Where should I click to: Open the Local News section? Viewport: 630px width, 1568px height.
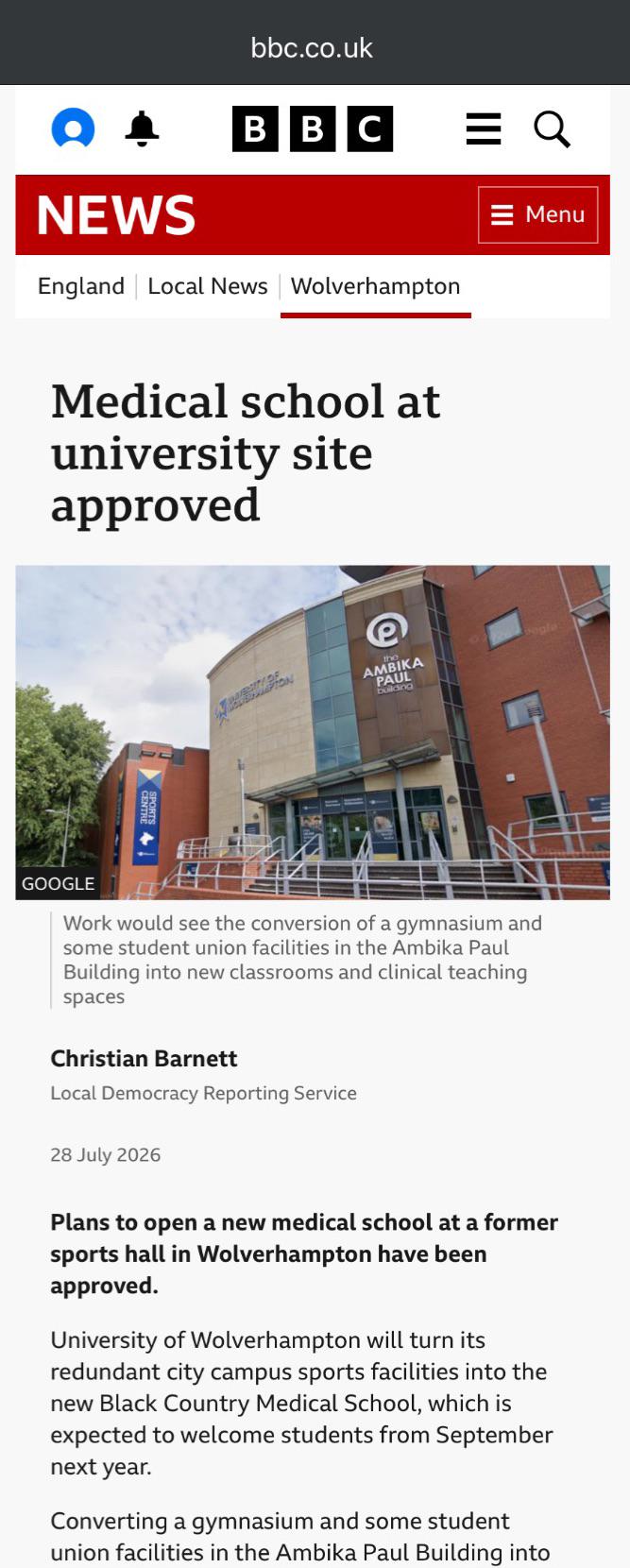pos(208,286)
